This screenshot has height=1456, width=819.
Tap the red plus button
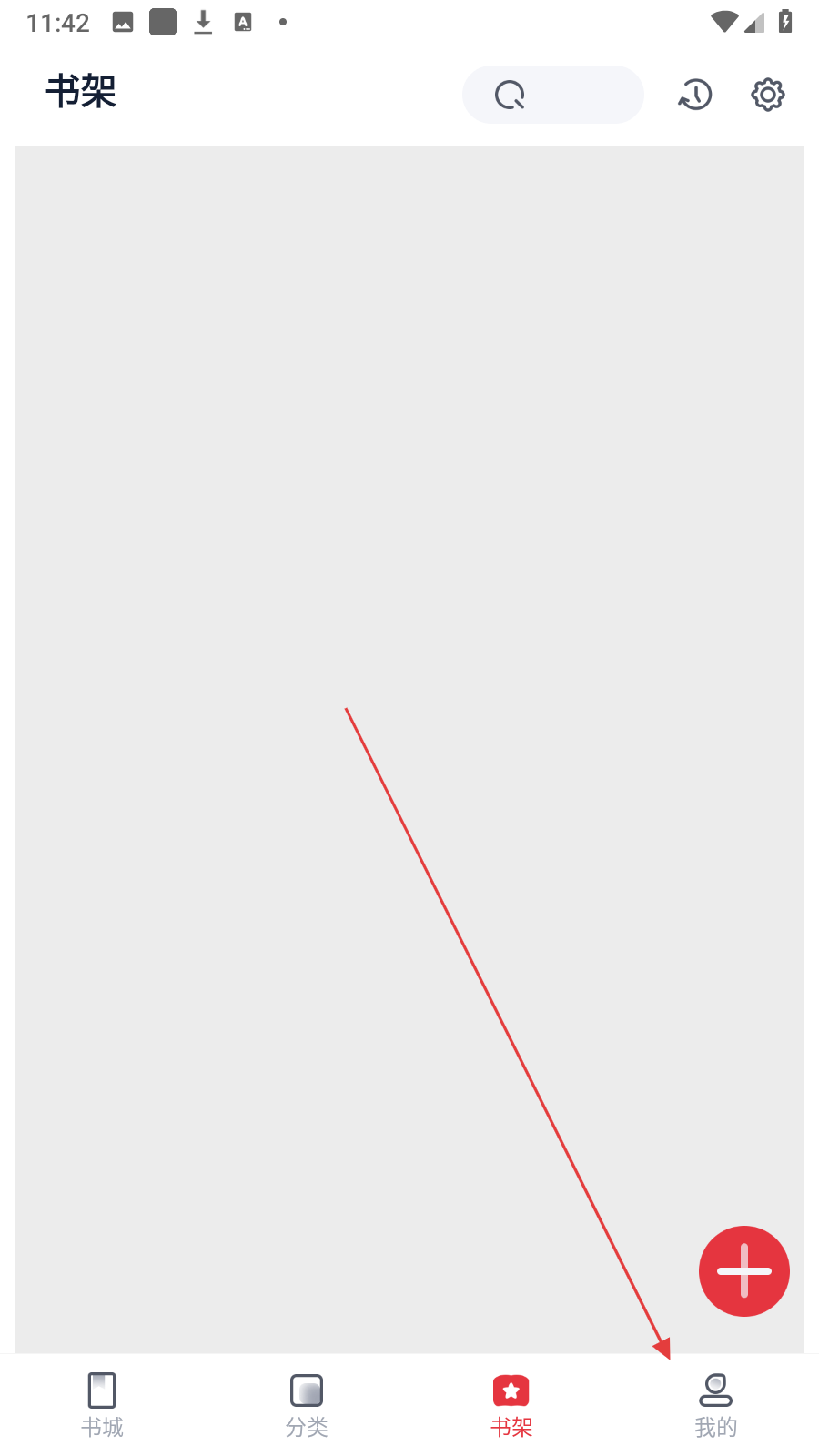click(743, 1270)
